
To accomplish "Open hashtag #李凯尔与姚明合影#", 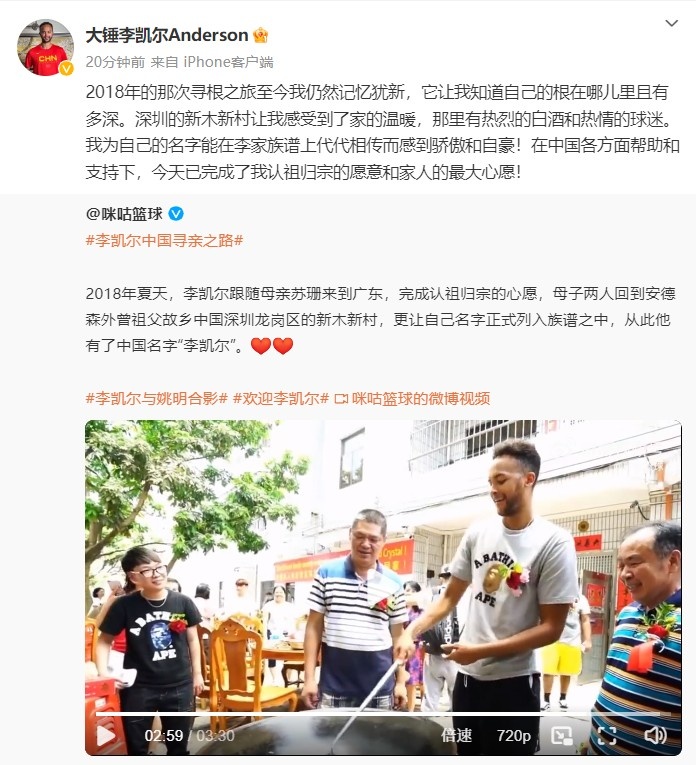I will tap(156, 397).
